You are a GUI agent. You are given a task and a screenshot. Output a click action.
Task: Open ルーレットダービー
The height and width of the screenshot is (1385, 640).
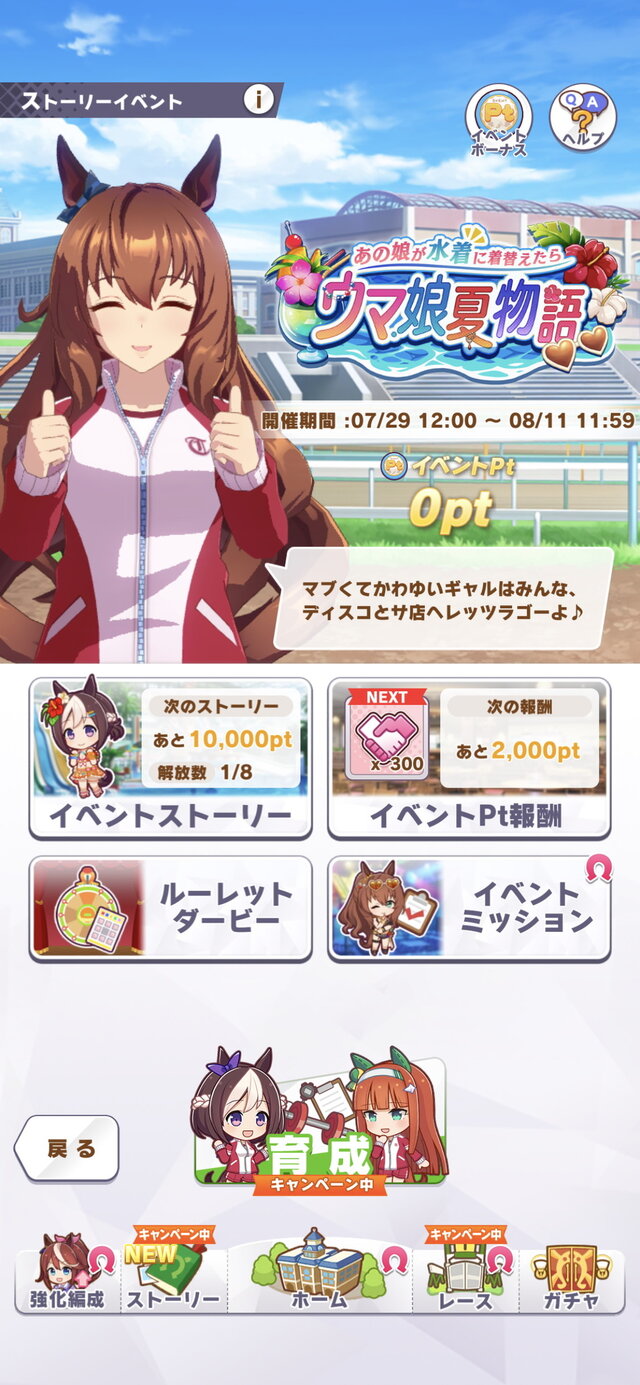click(170, 908)
